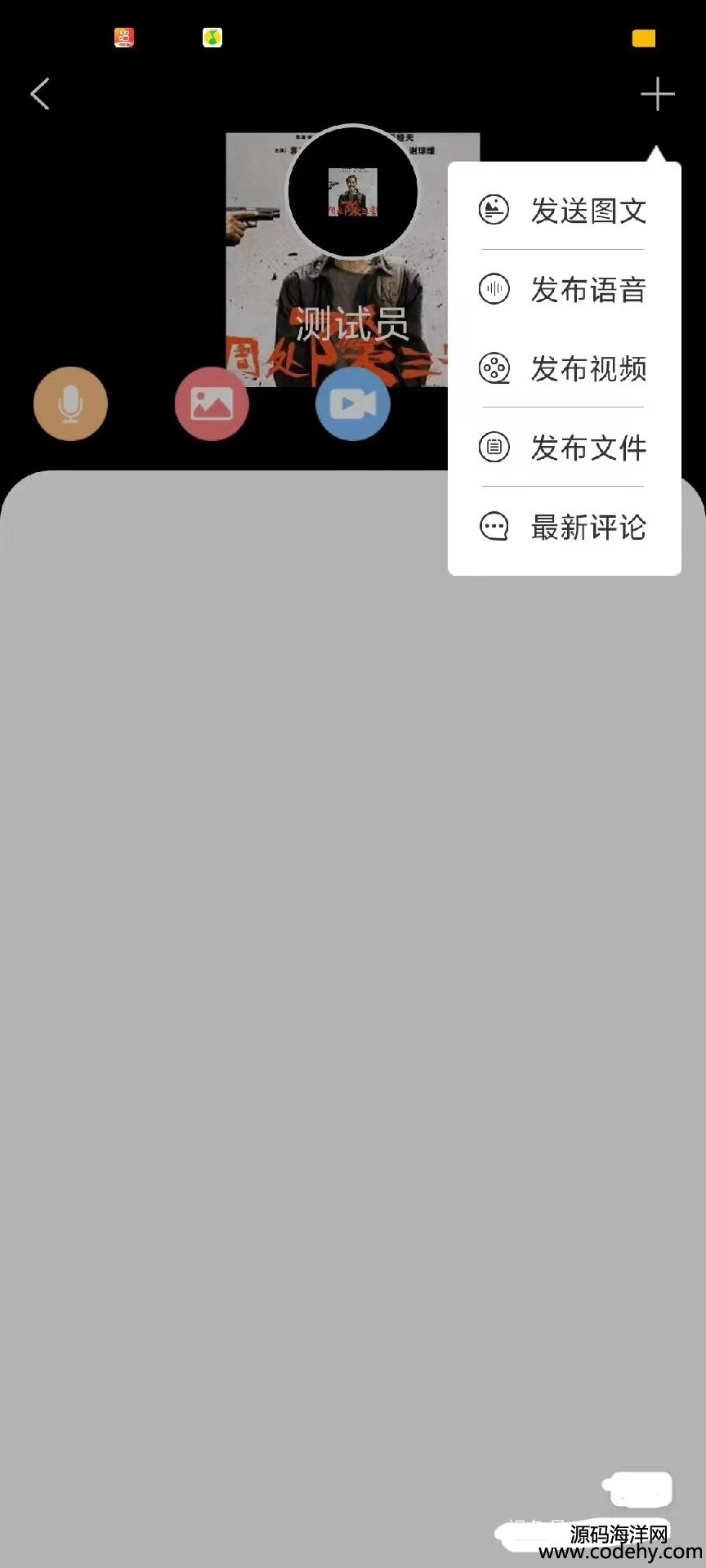
Task: View 最新评论 from the menu
Action: (564, 527)
